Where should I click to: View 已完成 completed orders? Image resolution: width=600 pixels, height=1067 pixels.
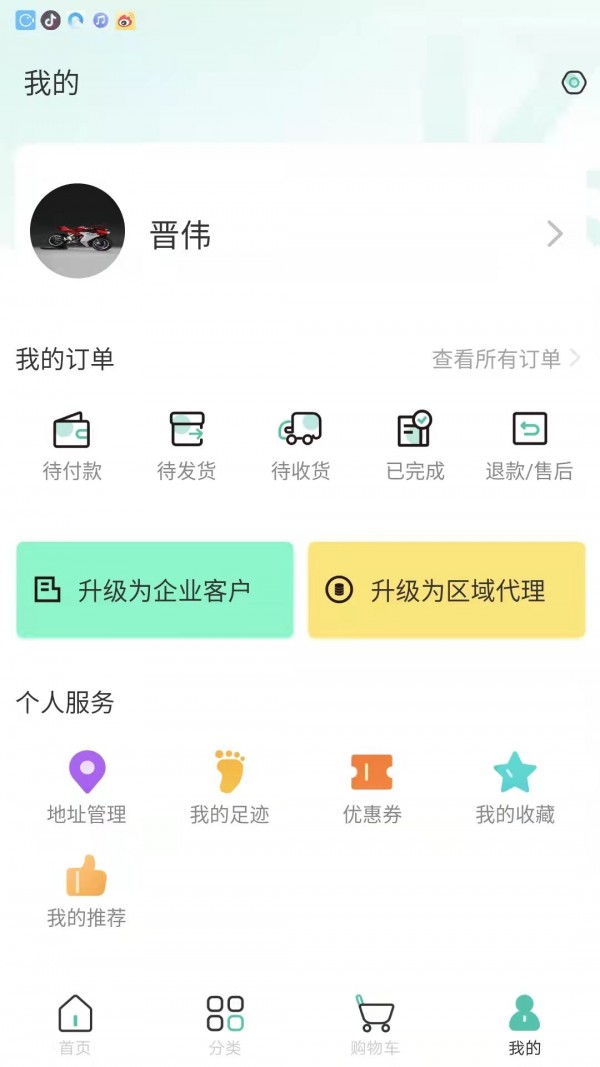(x=415, y=445)
